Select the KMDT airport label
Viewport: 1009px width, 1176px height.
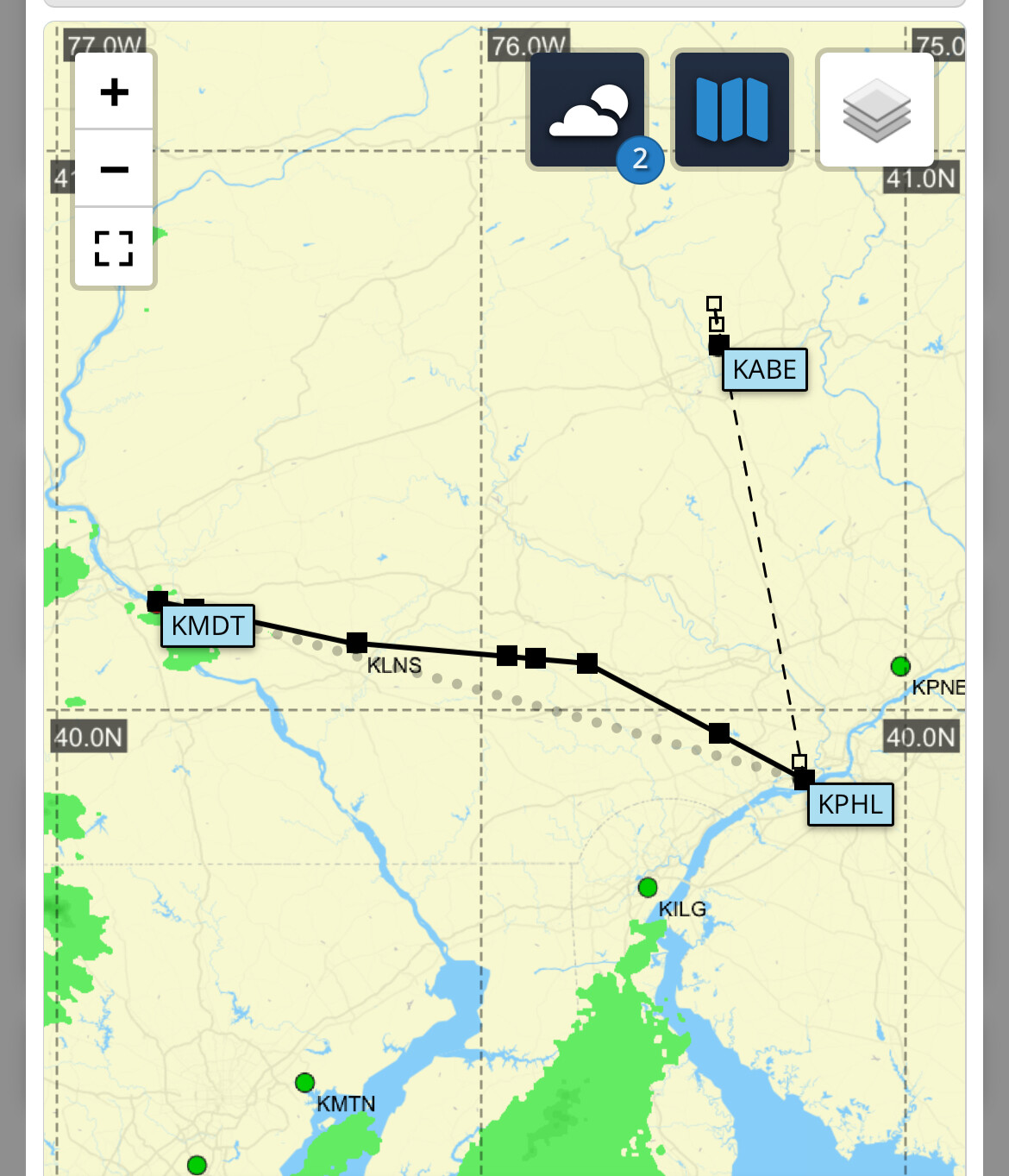coord(208,626)
